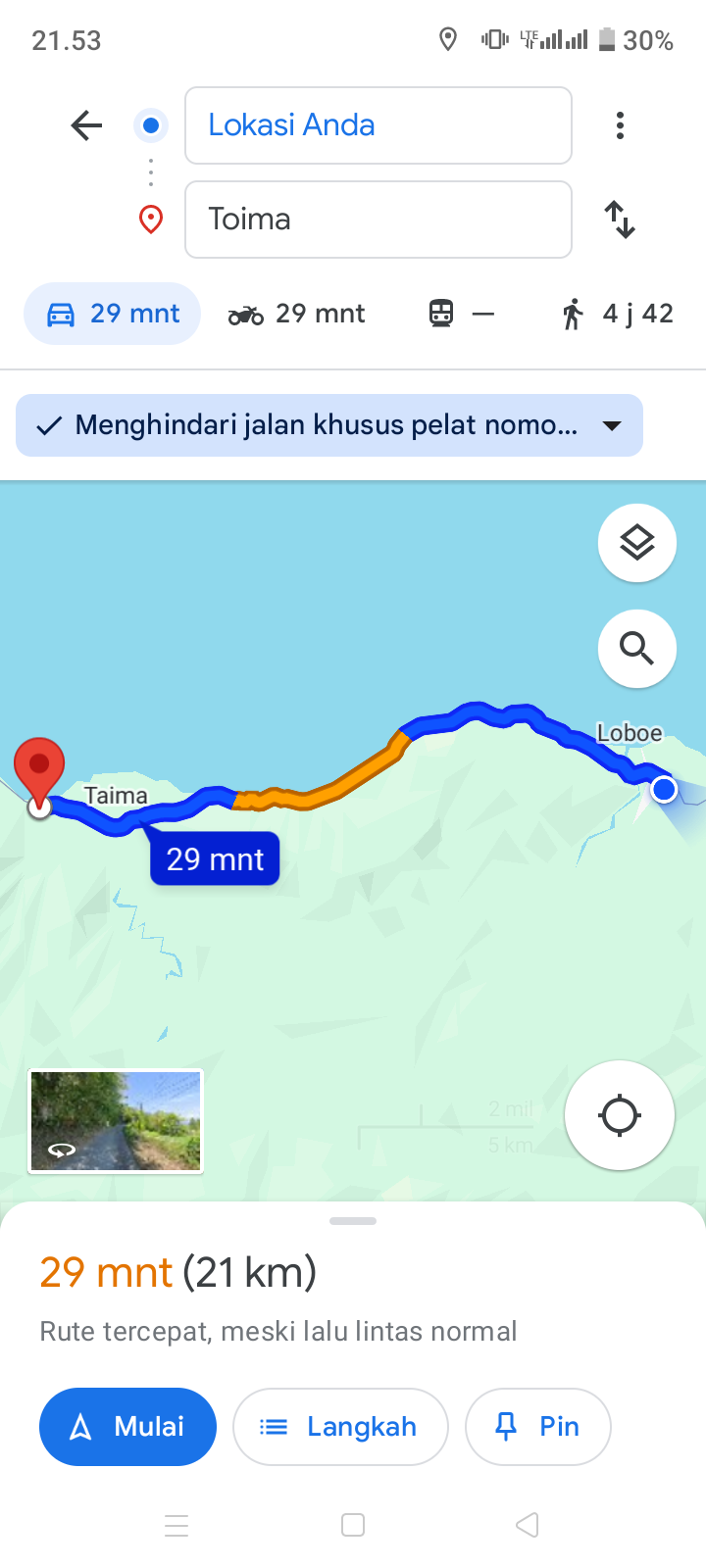The width and height of the screenshot is (706, 1568).
Task: Open the map layers button
Action: click(x=637, y=543)
